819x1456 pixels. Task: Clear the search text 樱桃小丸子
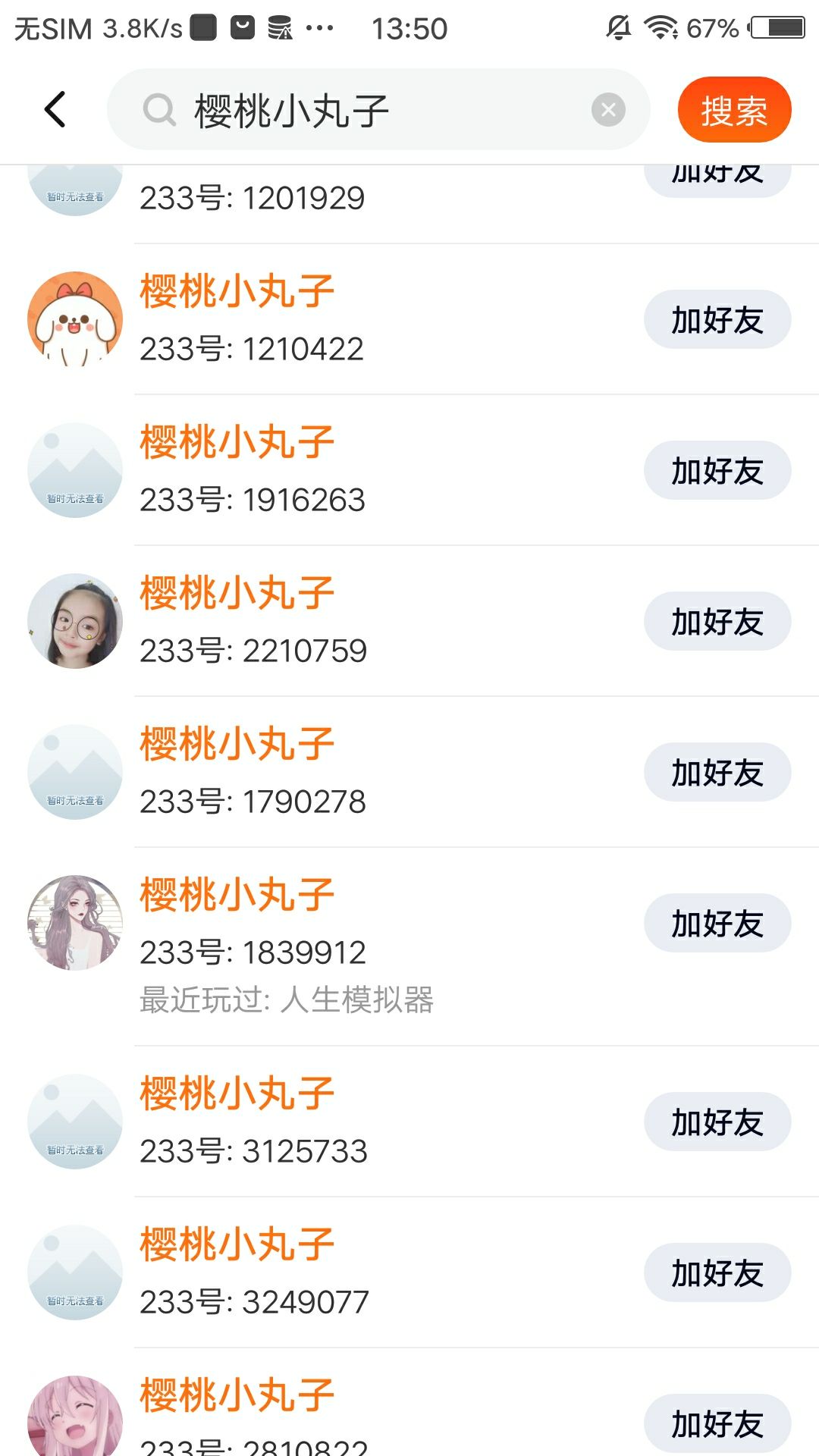pos(608,110)
